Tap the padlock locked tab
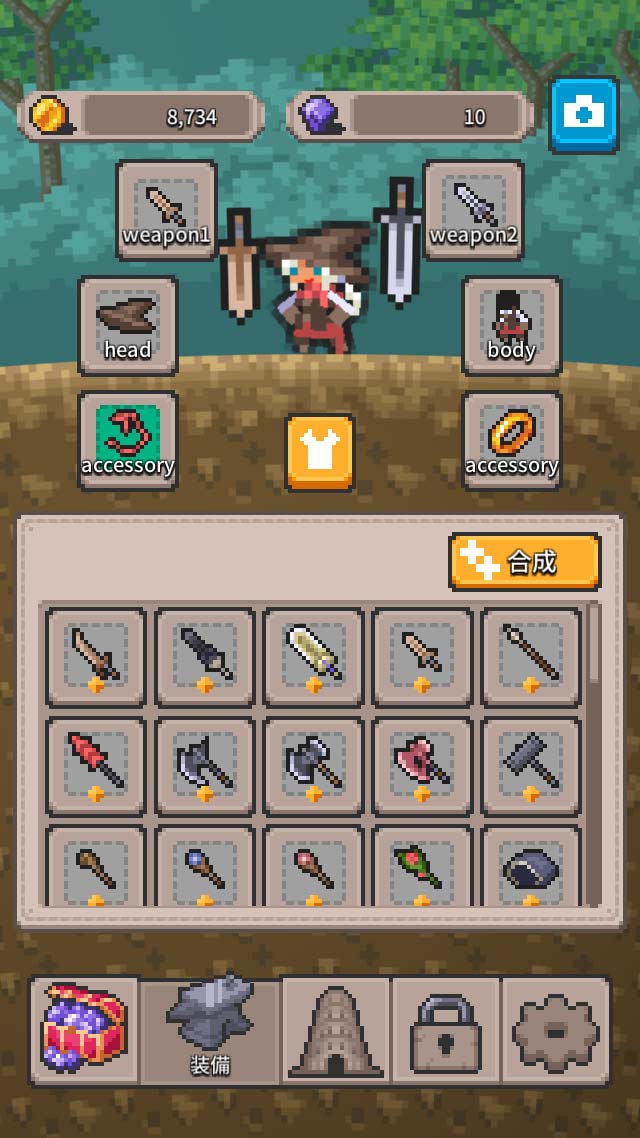This screenshot has width=640, height=1138. tap(445, 1030)
